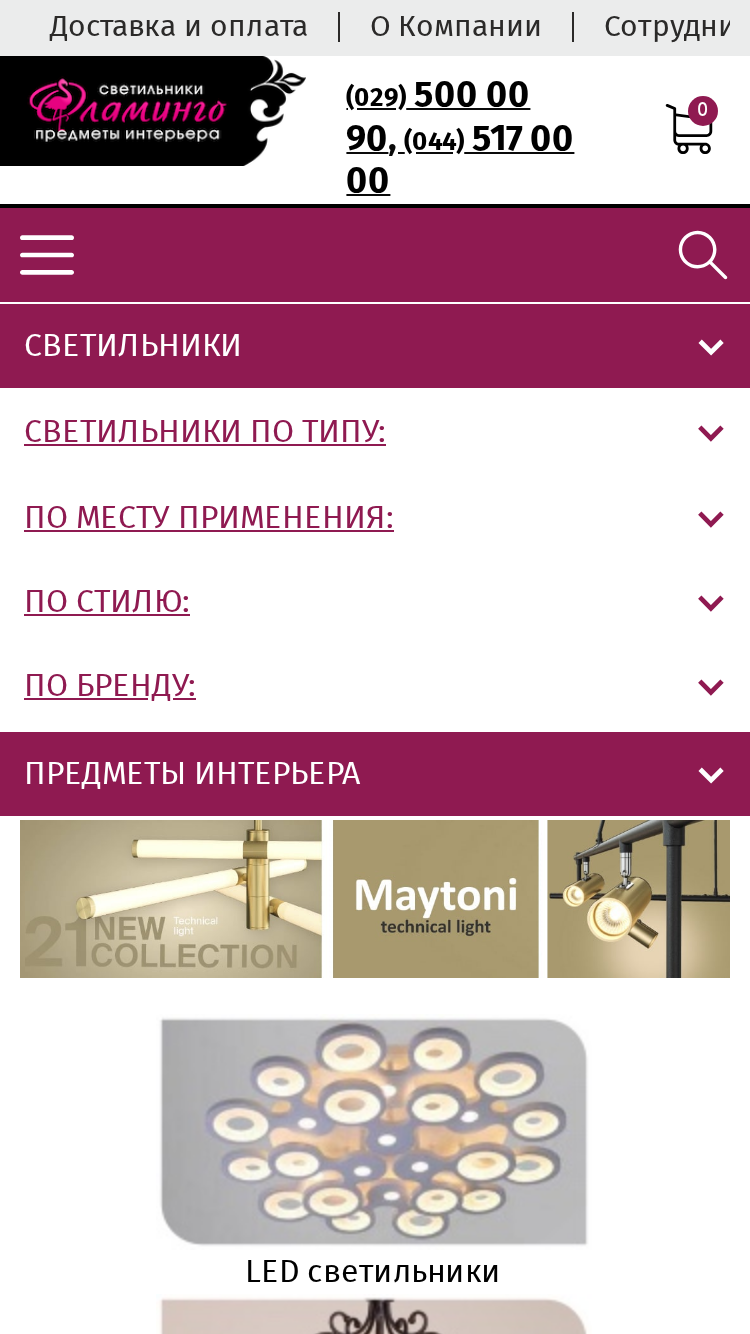Expand СВЕТИЛЬНИКИ ПО ТИПУ list
Screen dimensions: 750x1334
[375, 432]
